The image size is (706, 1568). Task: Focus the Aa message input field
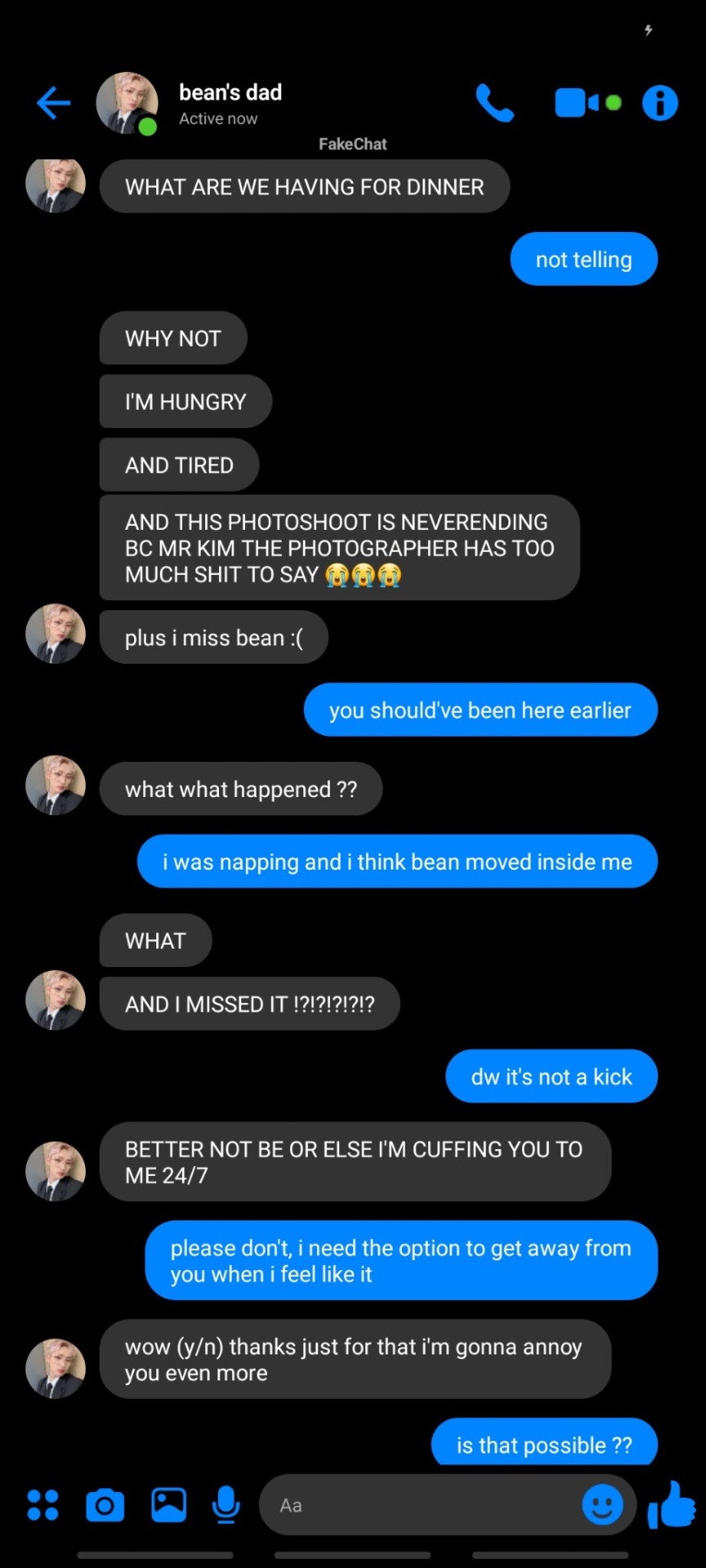(x=417, y=1504)
